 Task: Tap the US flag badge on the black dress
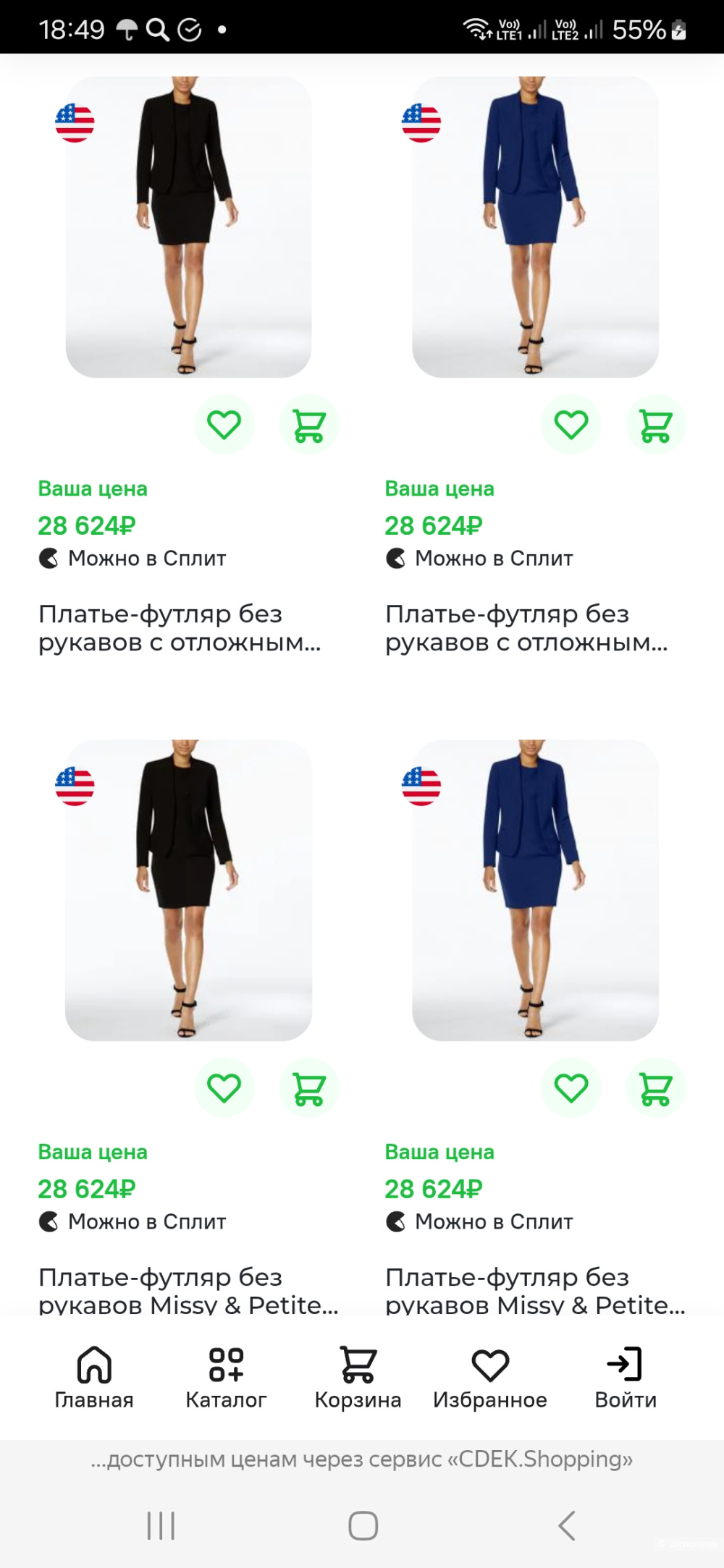pyautogui.click(x=75, y=121)
